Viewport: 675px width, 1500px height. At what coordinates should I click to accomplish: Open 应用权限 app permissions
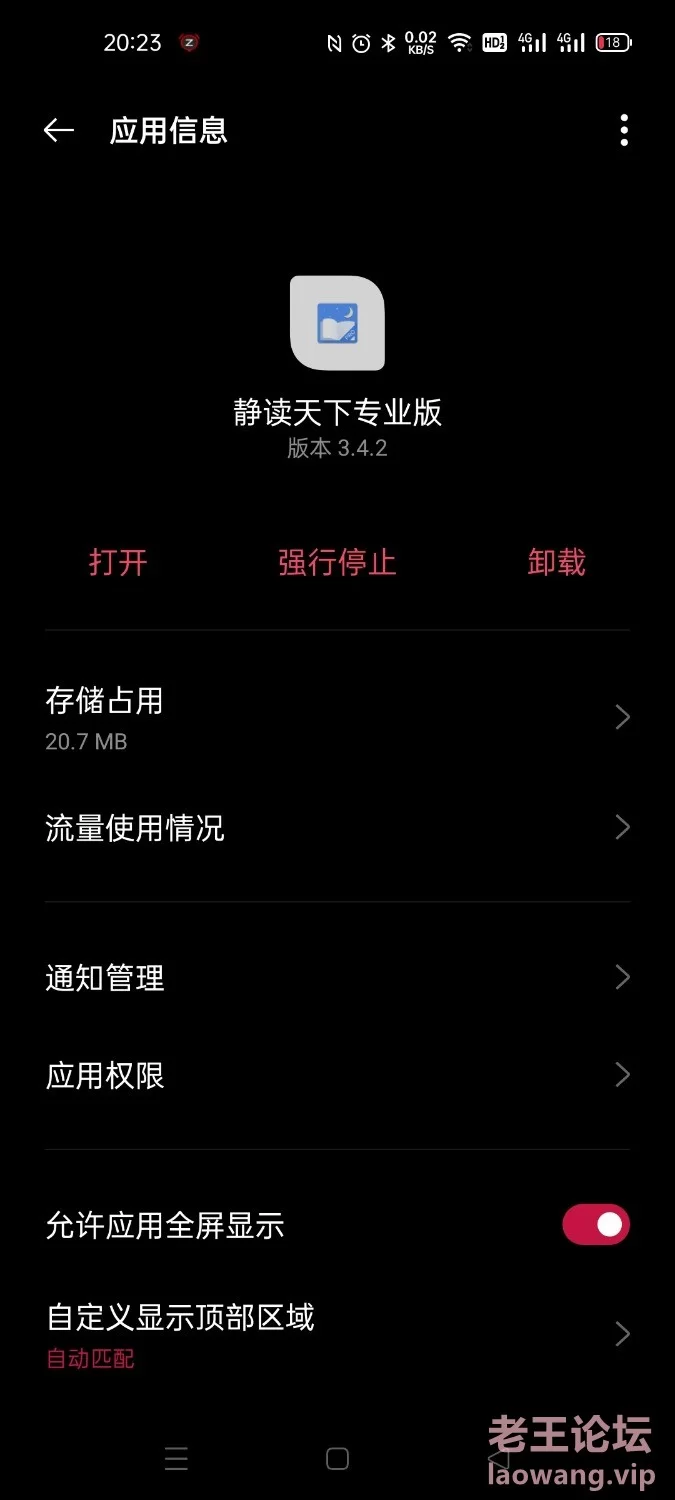(x=337, y=1075)
